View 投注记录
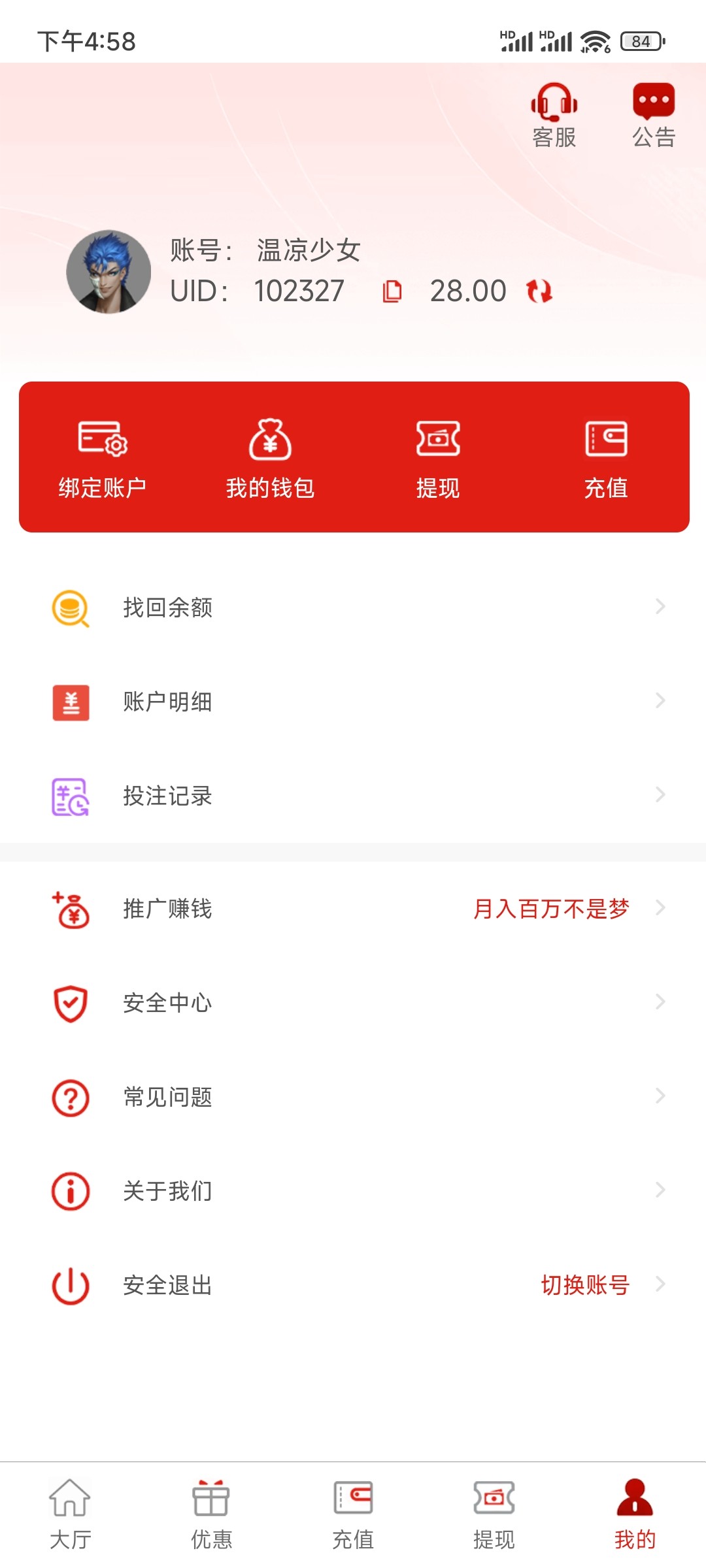Viewport: 706px width, 1568px height. tap(353, 796)
